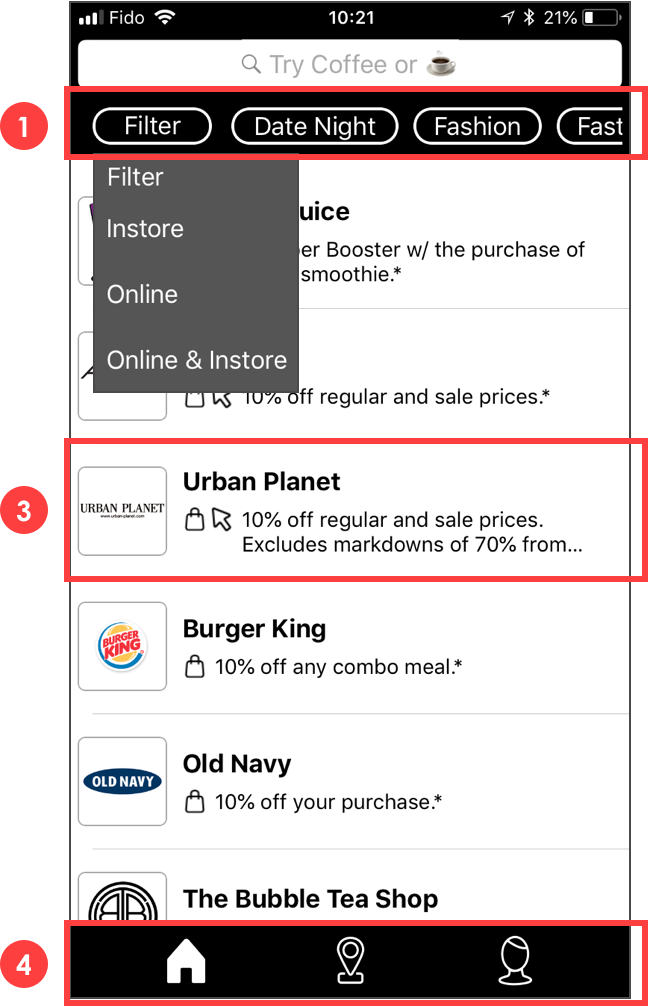Switch to the map location tab
Image resolution: width=648 pixels, height=1006 pixels.
pyautogui.click(x=350, y=960)
